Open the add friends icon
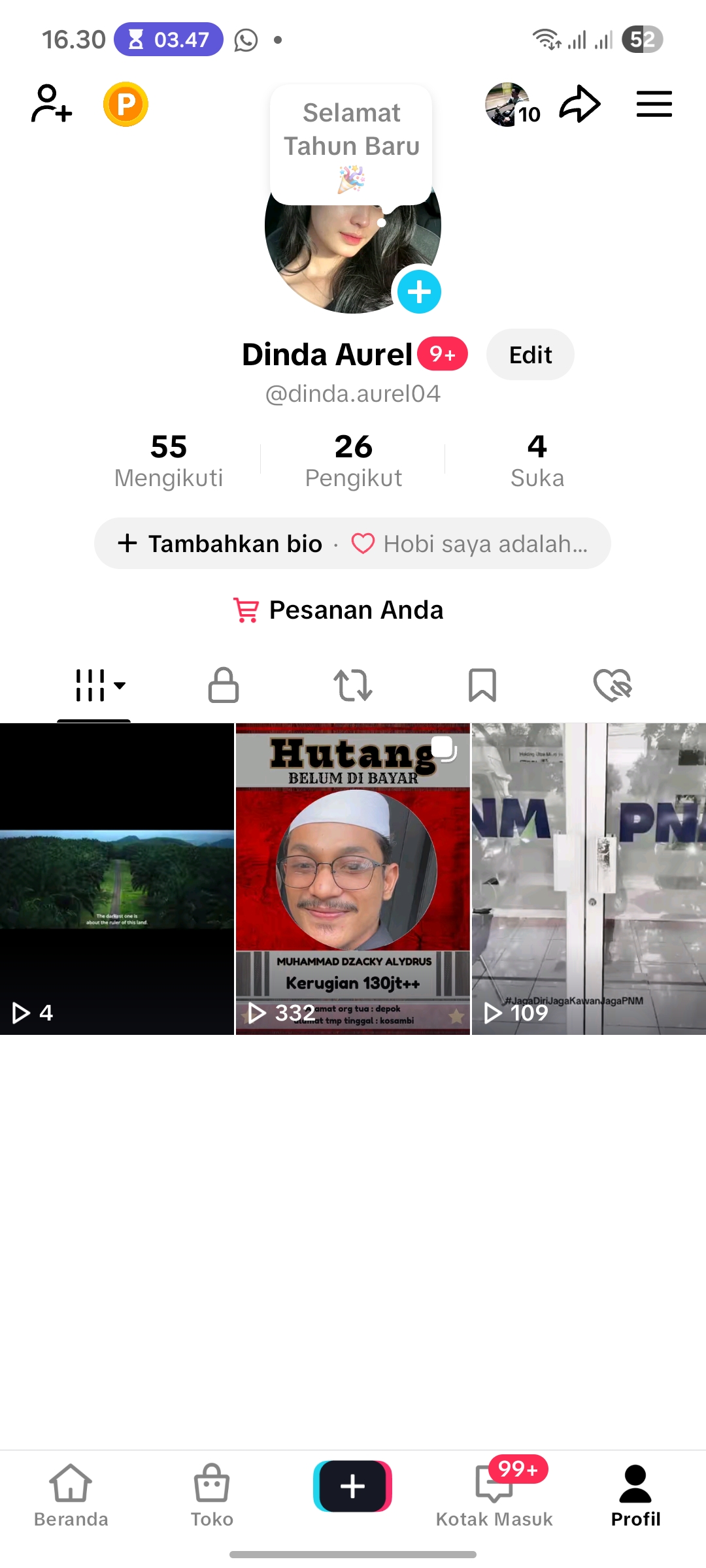Screen dimensions: 706x1568 click(51, 104)
